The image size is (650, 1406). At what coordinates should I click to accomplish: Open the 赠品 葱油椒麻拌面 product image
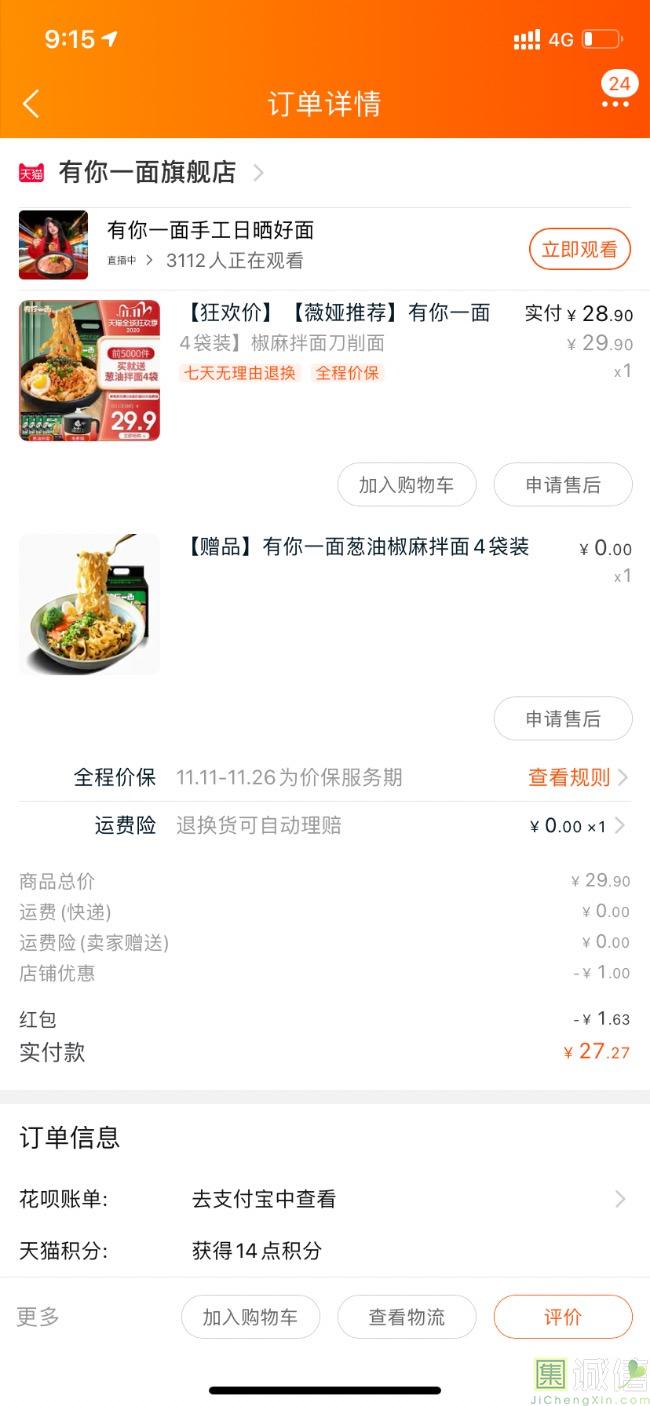point(89,604)
